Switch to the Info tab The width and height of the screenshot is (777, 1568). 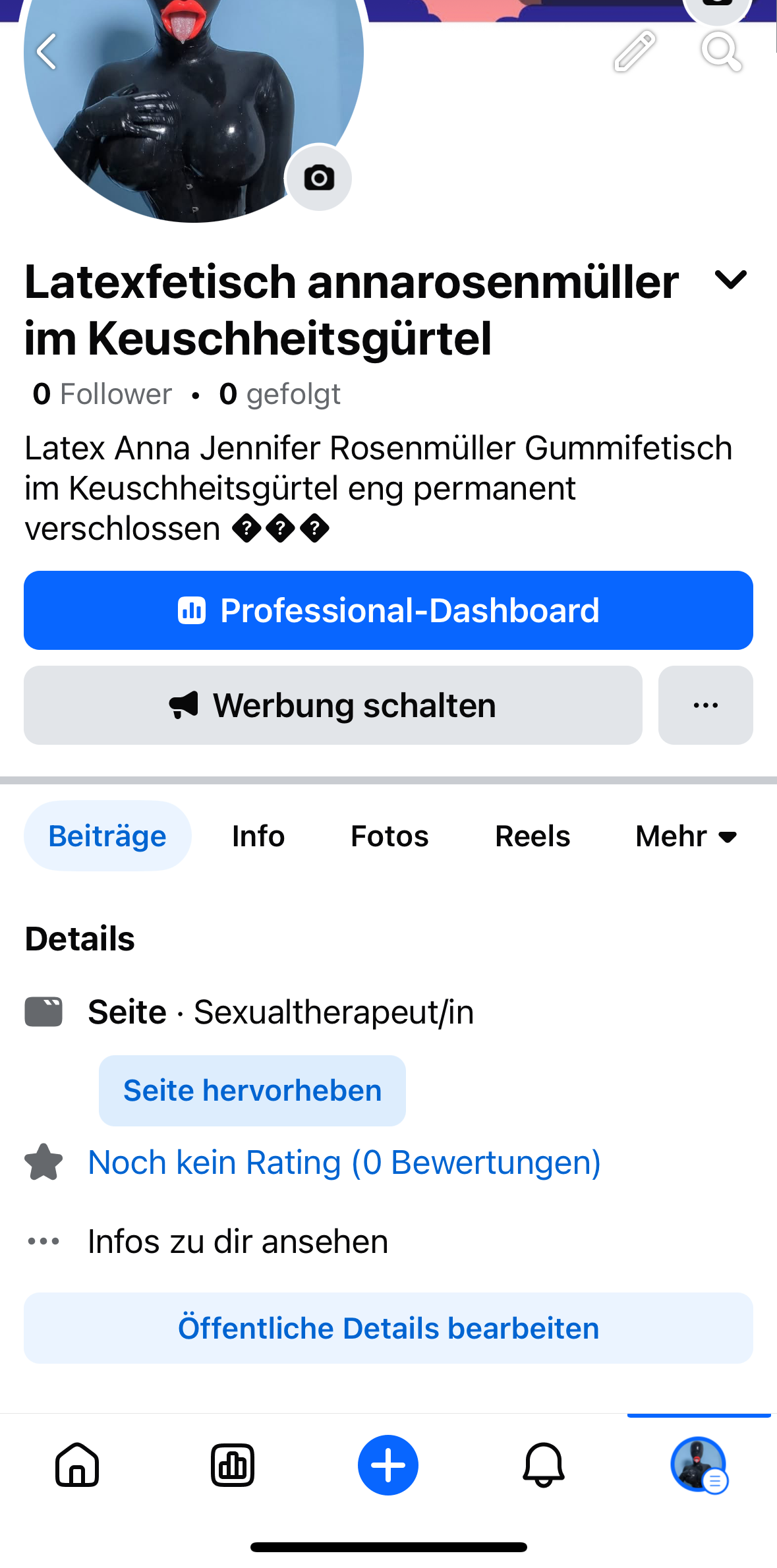tap(258, 836)
